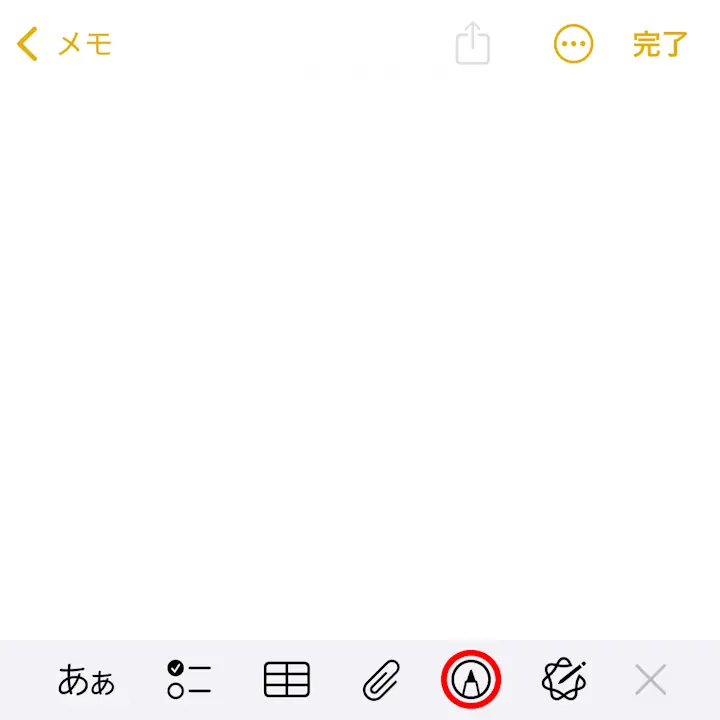Open the writing tools sparkle icon
The width and height of the screenshot is (720, 720).
click(564, 680)
